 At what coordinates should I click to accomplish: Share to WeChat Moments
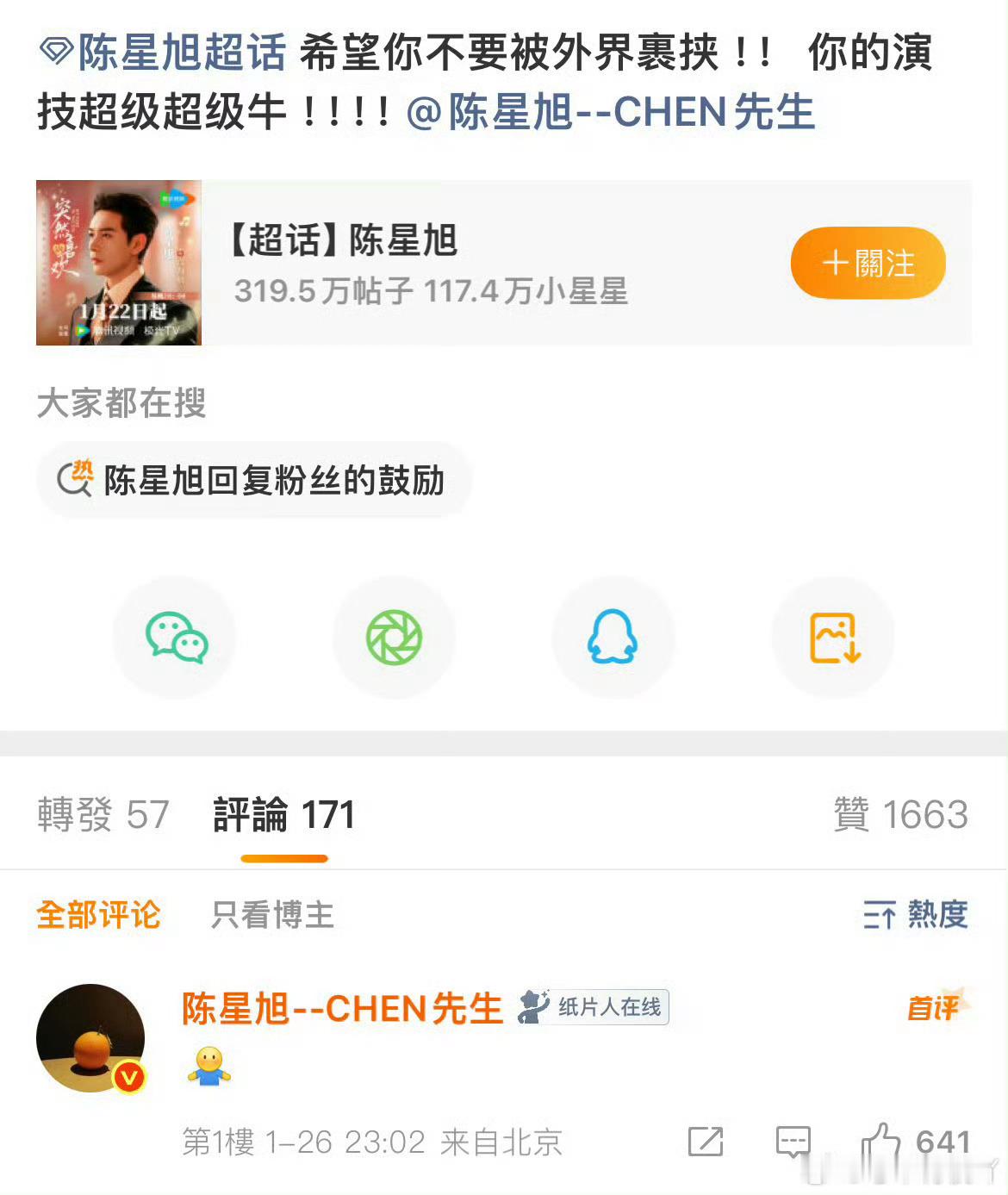click(x=394, y=636)
